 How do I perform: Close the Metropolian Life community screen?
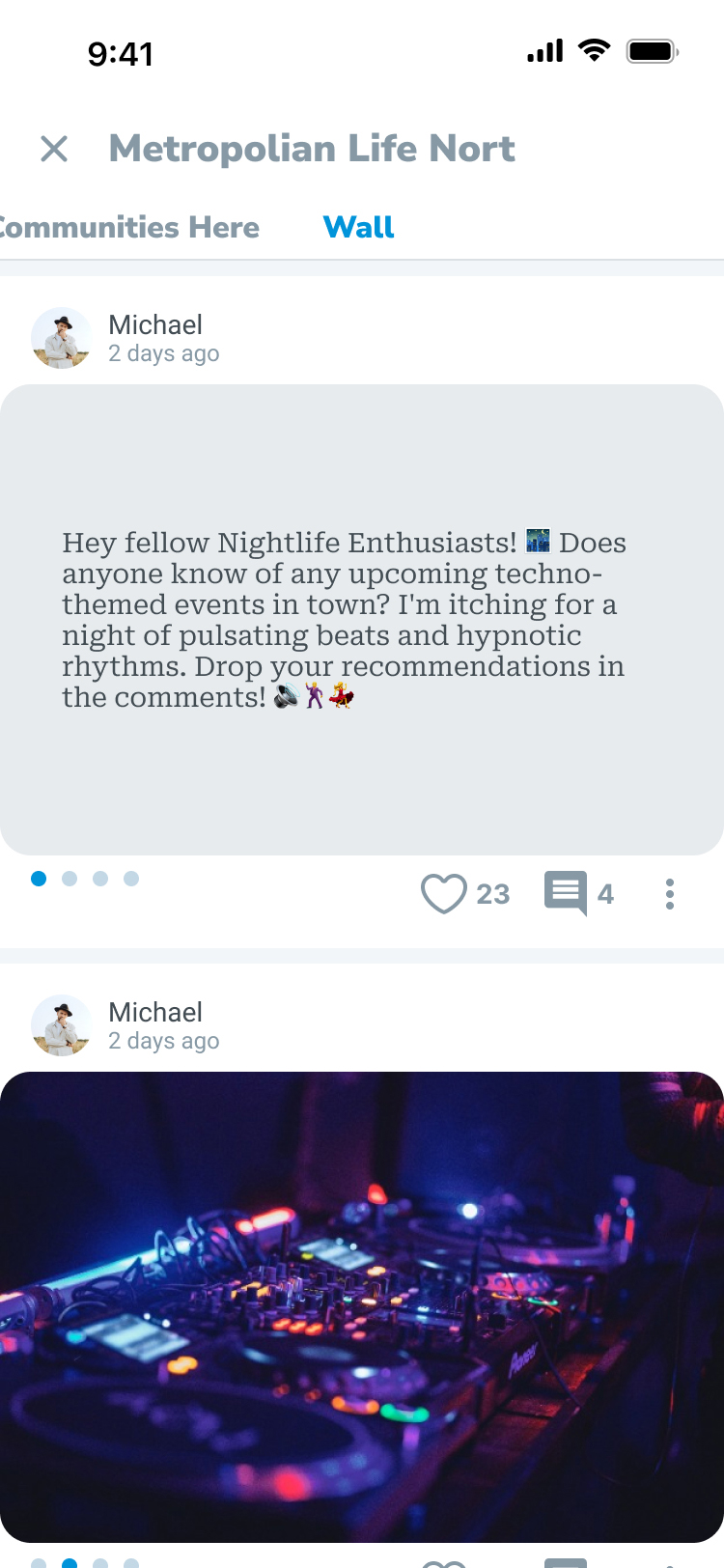54,149
